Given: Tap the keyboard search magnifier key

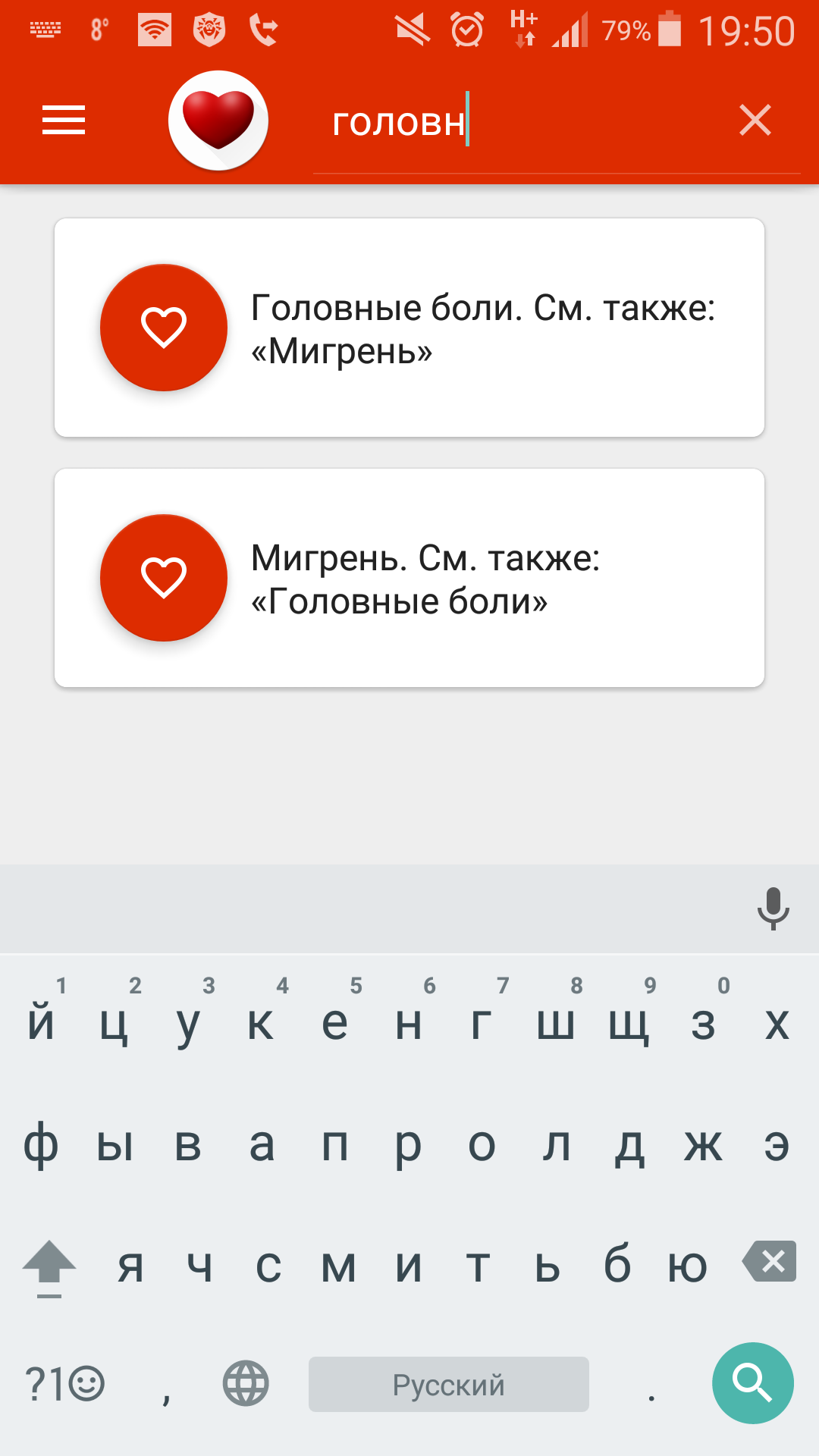Looking at the screenshot, I should [x=753, y=1383].
